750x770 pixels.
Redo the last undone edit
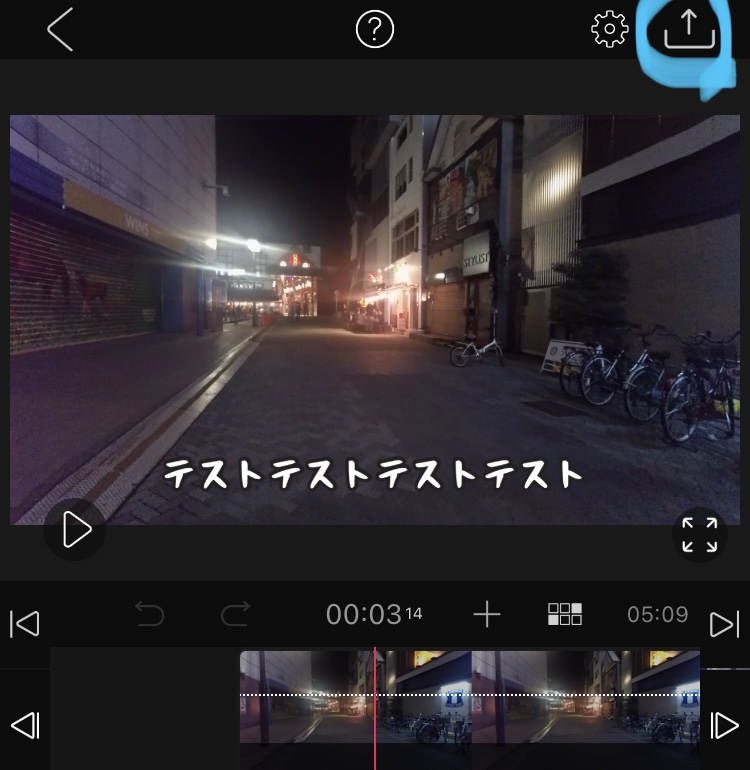(235, 614)
